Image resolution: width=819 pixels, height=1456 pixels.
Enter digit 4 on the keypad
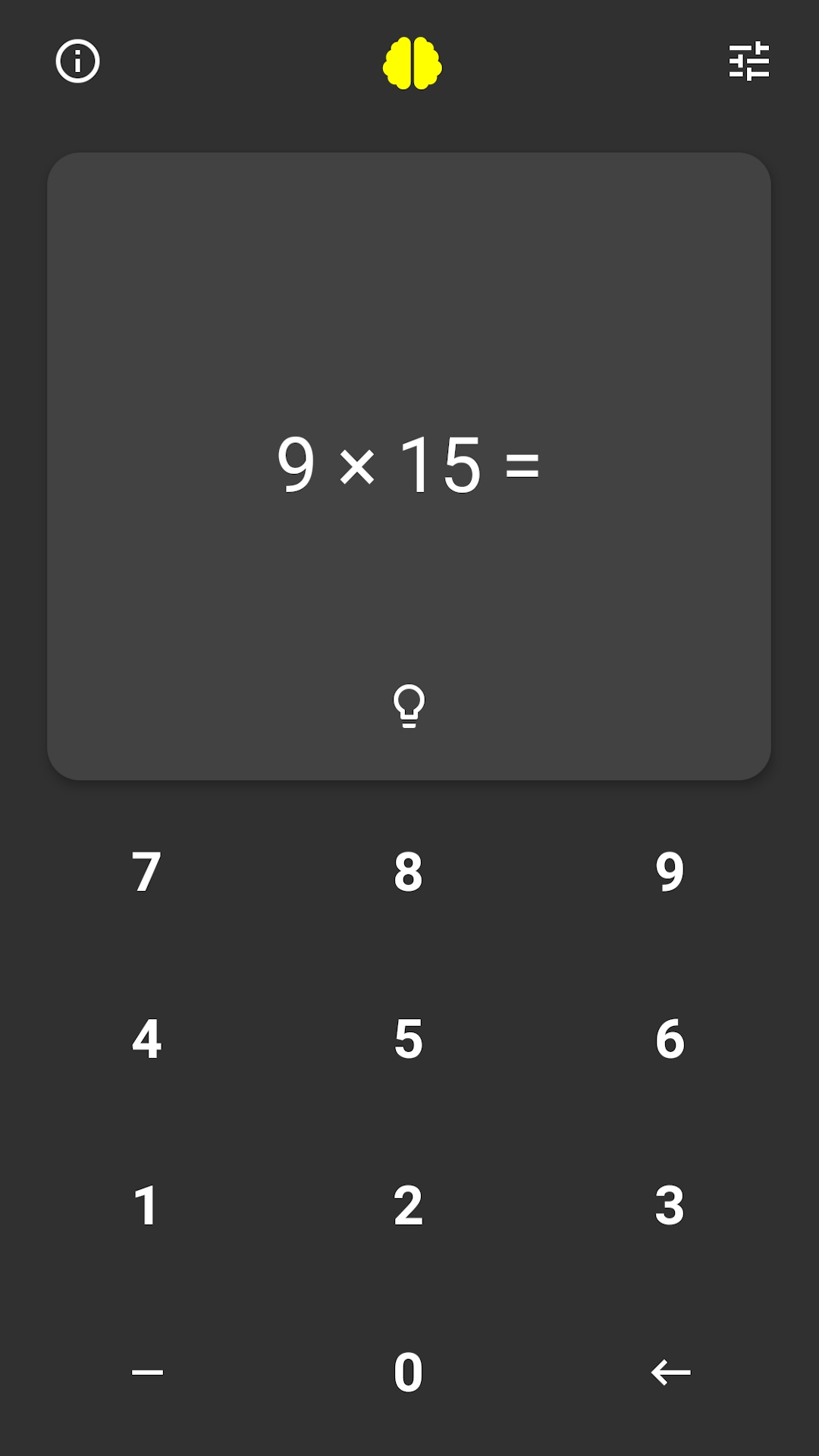[146, 1039]
